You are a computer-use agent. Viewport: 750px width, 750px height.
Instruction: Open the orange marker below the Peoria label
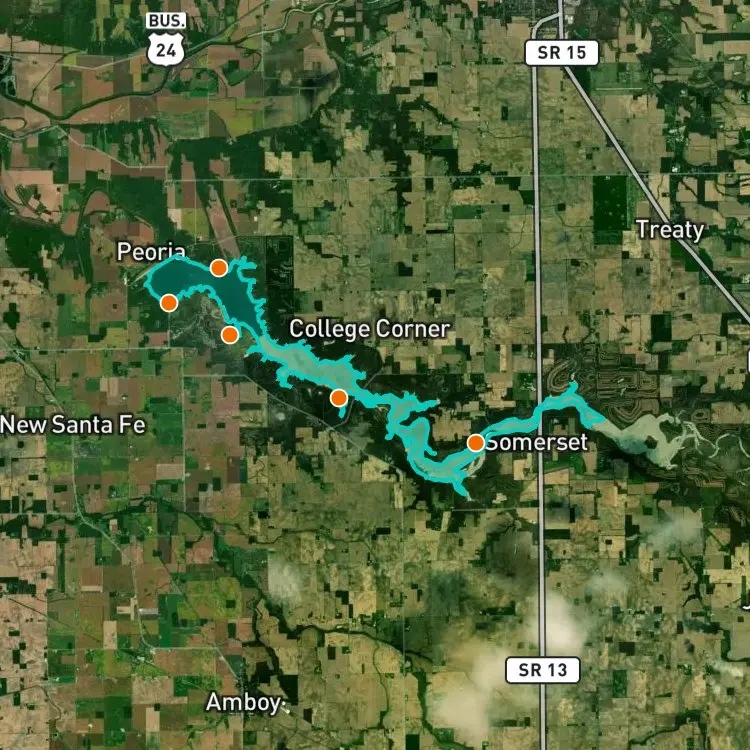coord(169,303)
